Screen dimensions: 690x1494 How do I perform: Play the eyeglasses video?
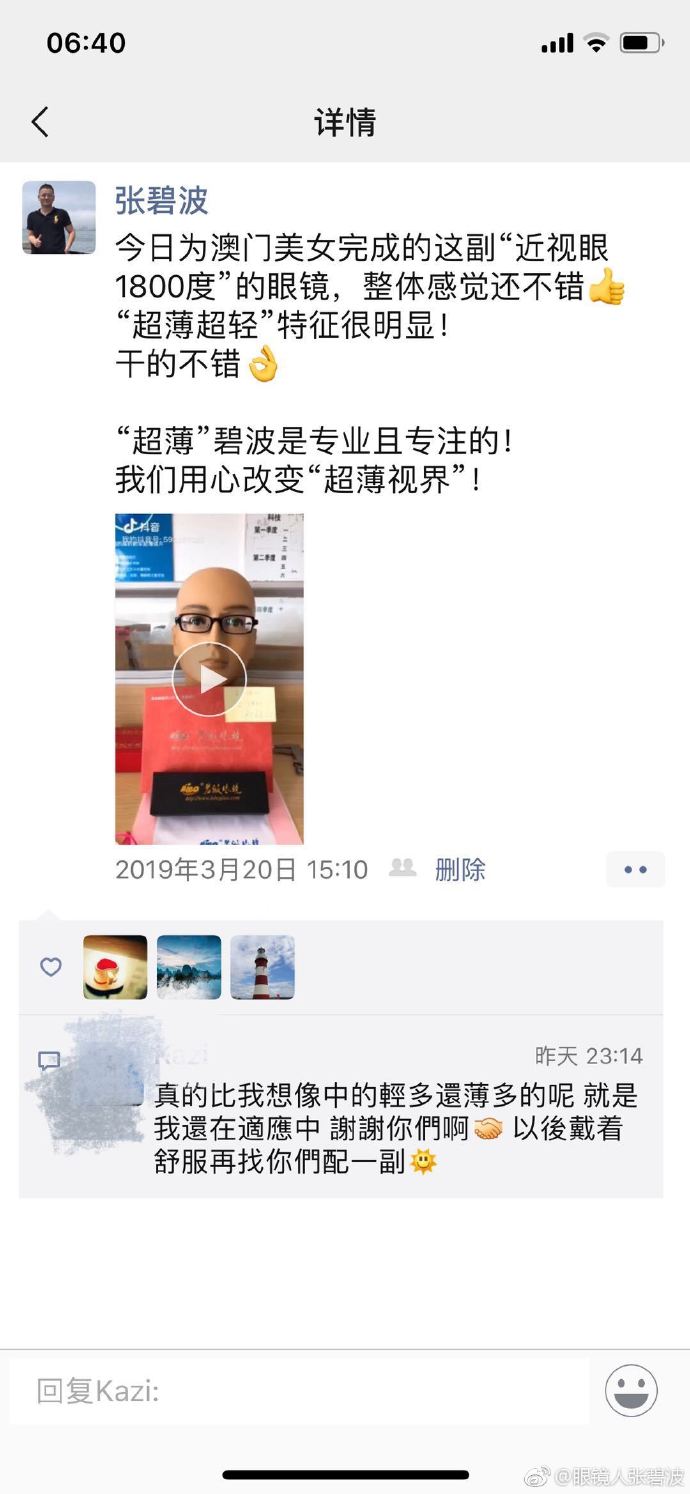(209, 679)
